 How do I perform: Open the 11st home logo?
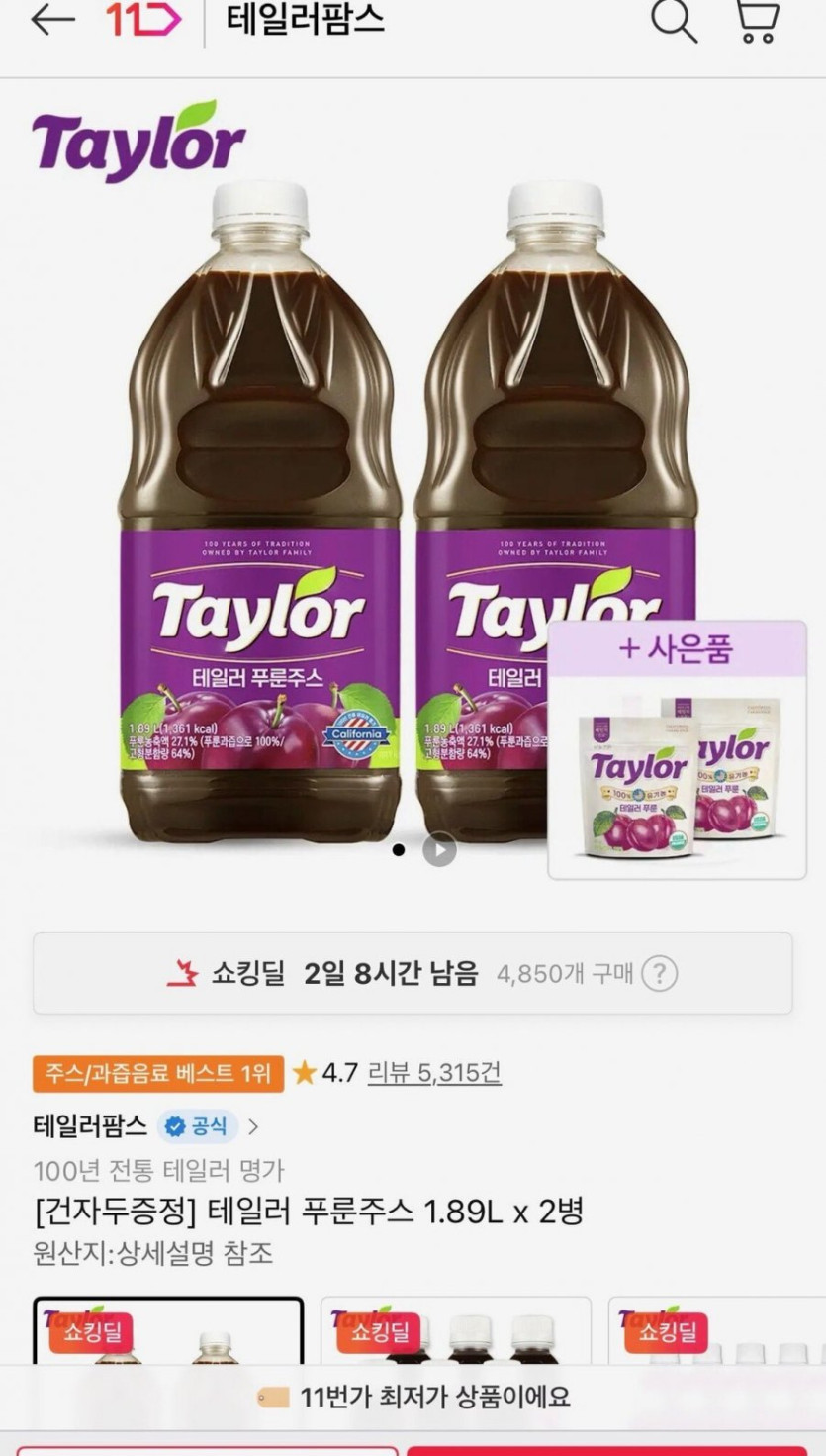click(144, 22)
